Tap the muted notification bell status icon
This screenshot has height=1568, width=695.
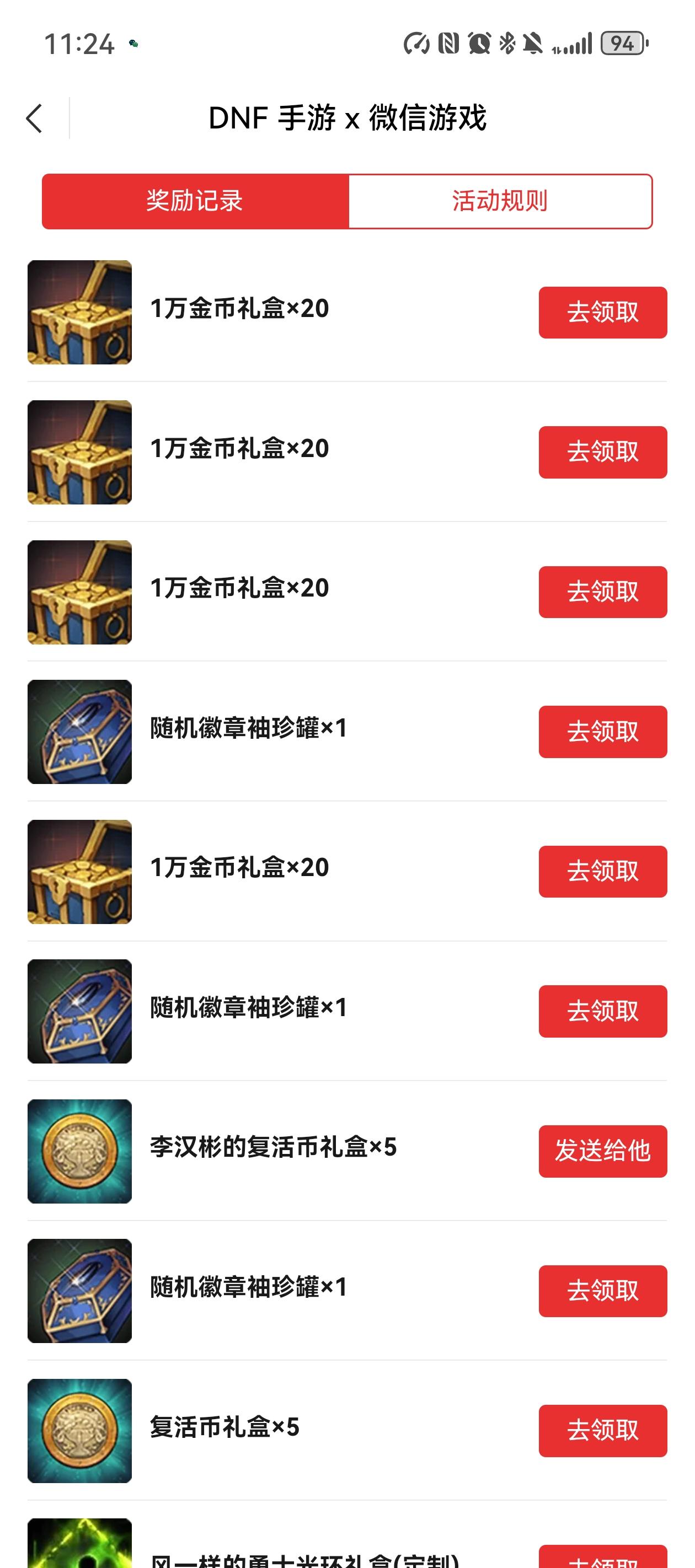point(533,42)
